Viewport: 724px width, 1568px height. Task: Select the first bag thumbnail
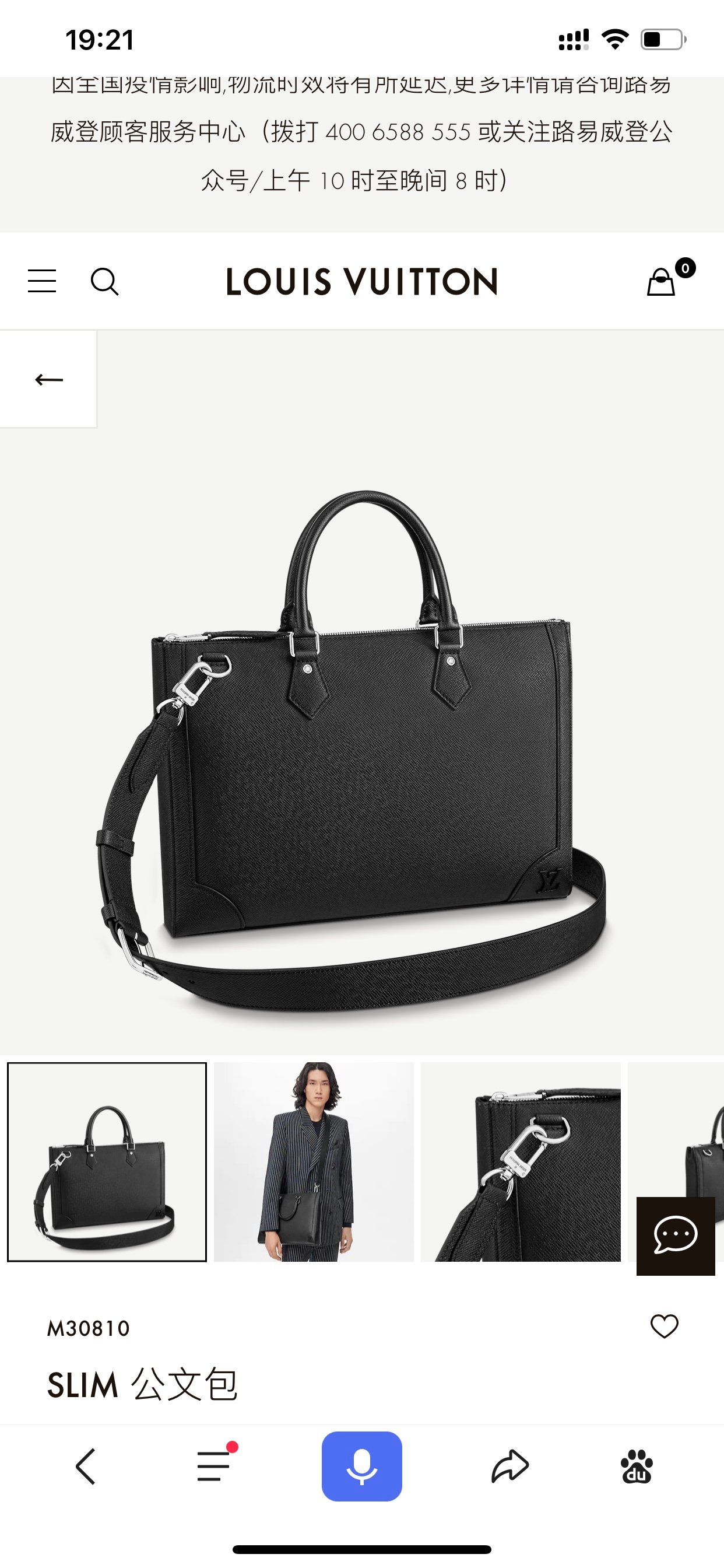(107, 1162)
